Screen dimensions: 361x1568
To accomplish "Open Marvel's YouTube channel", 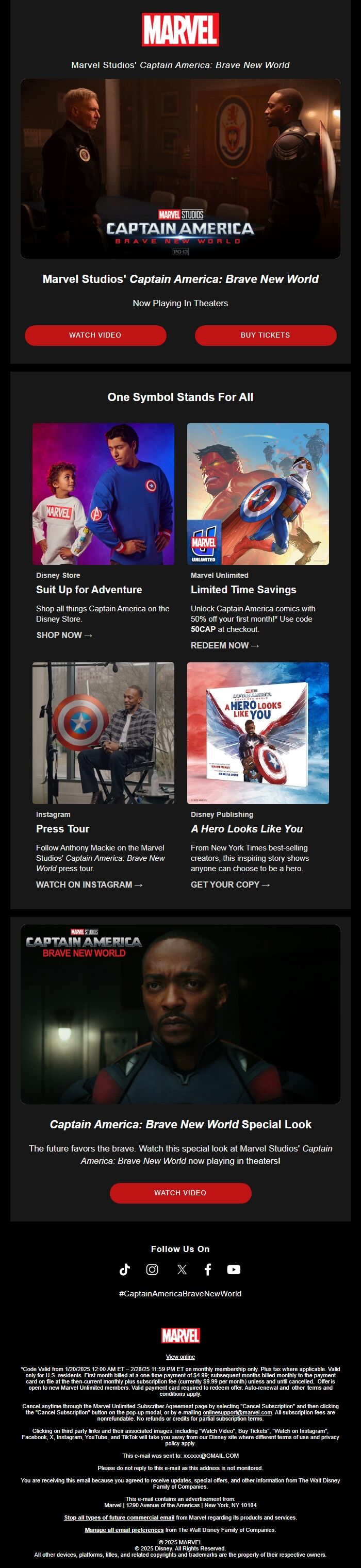I will [234, 1269].
